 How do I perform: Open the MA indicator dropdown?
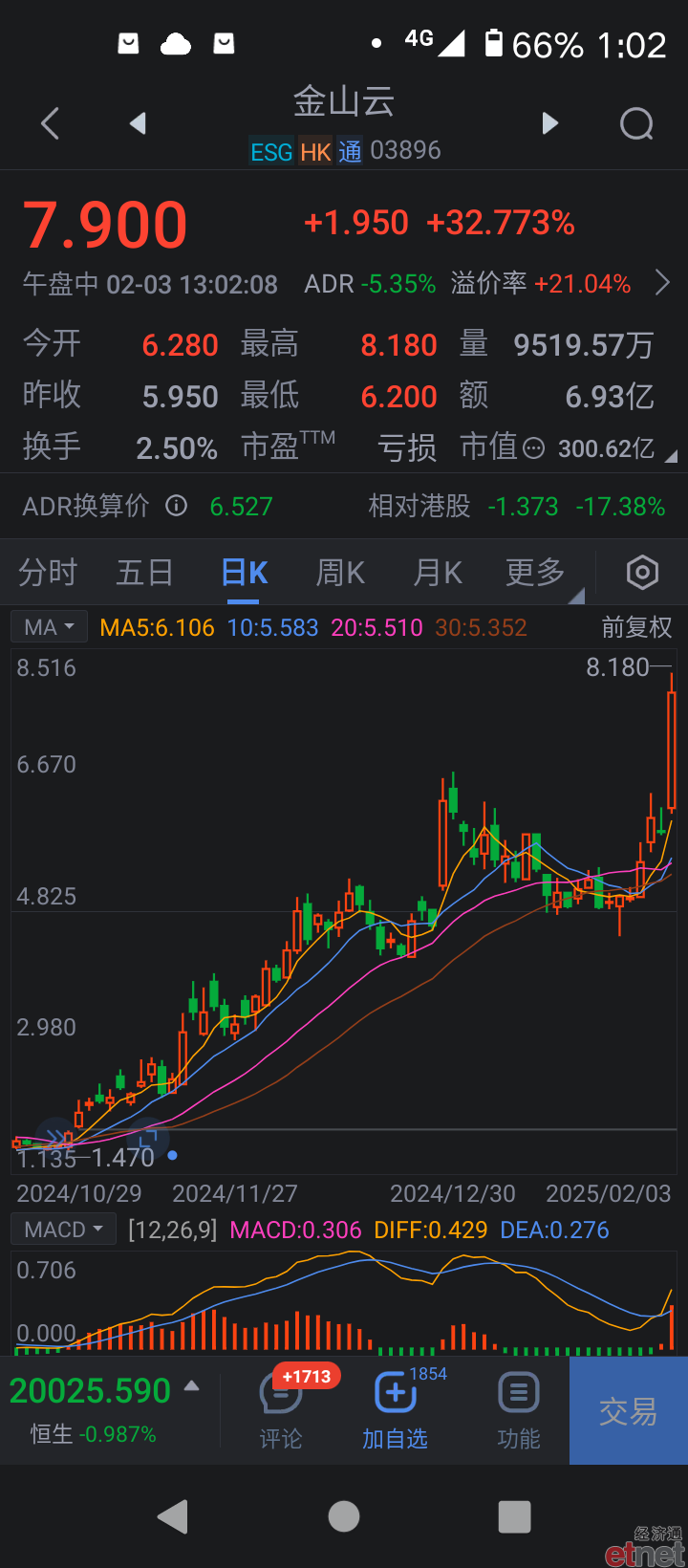click(x=49, y=627)
